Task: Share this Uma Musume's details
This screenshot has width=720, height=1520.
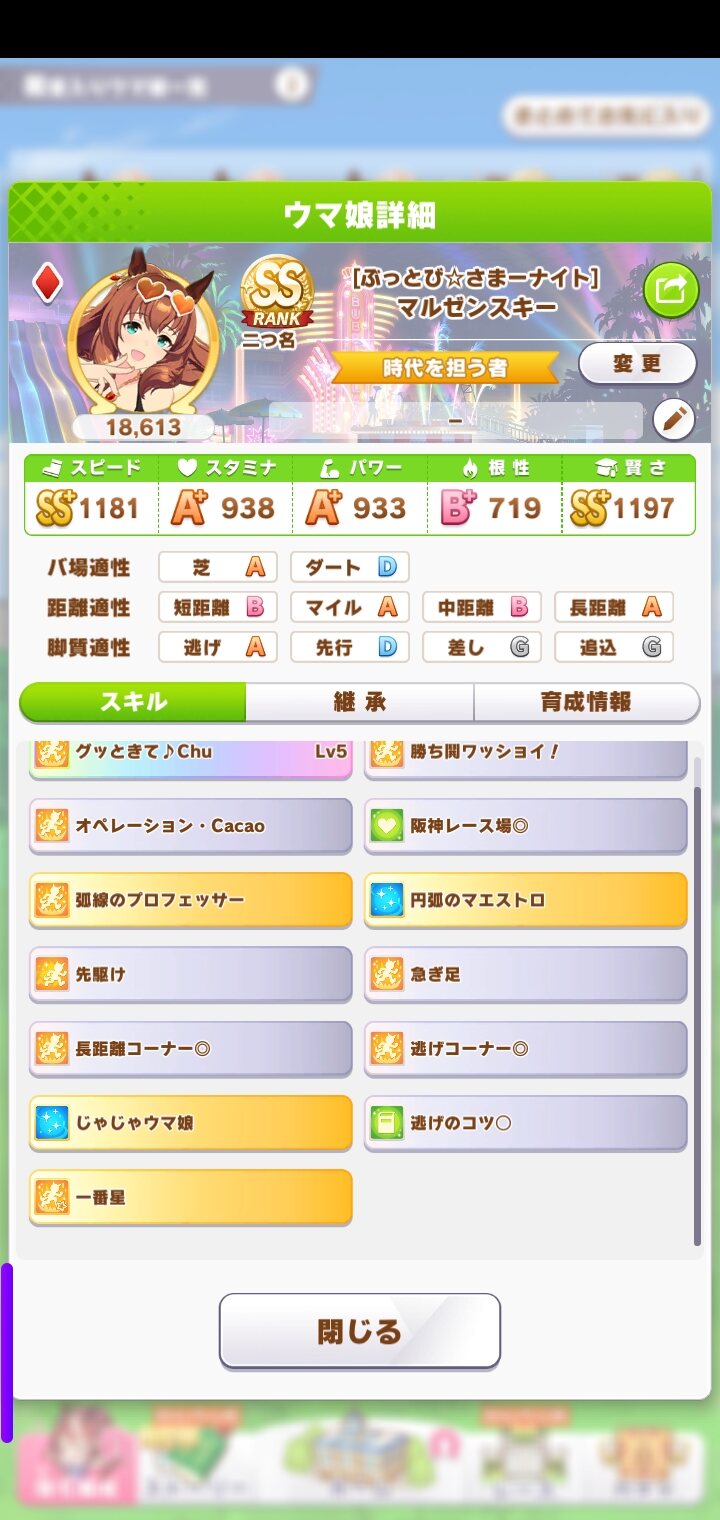Action: [x=670, y=291]
